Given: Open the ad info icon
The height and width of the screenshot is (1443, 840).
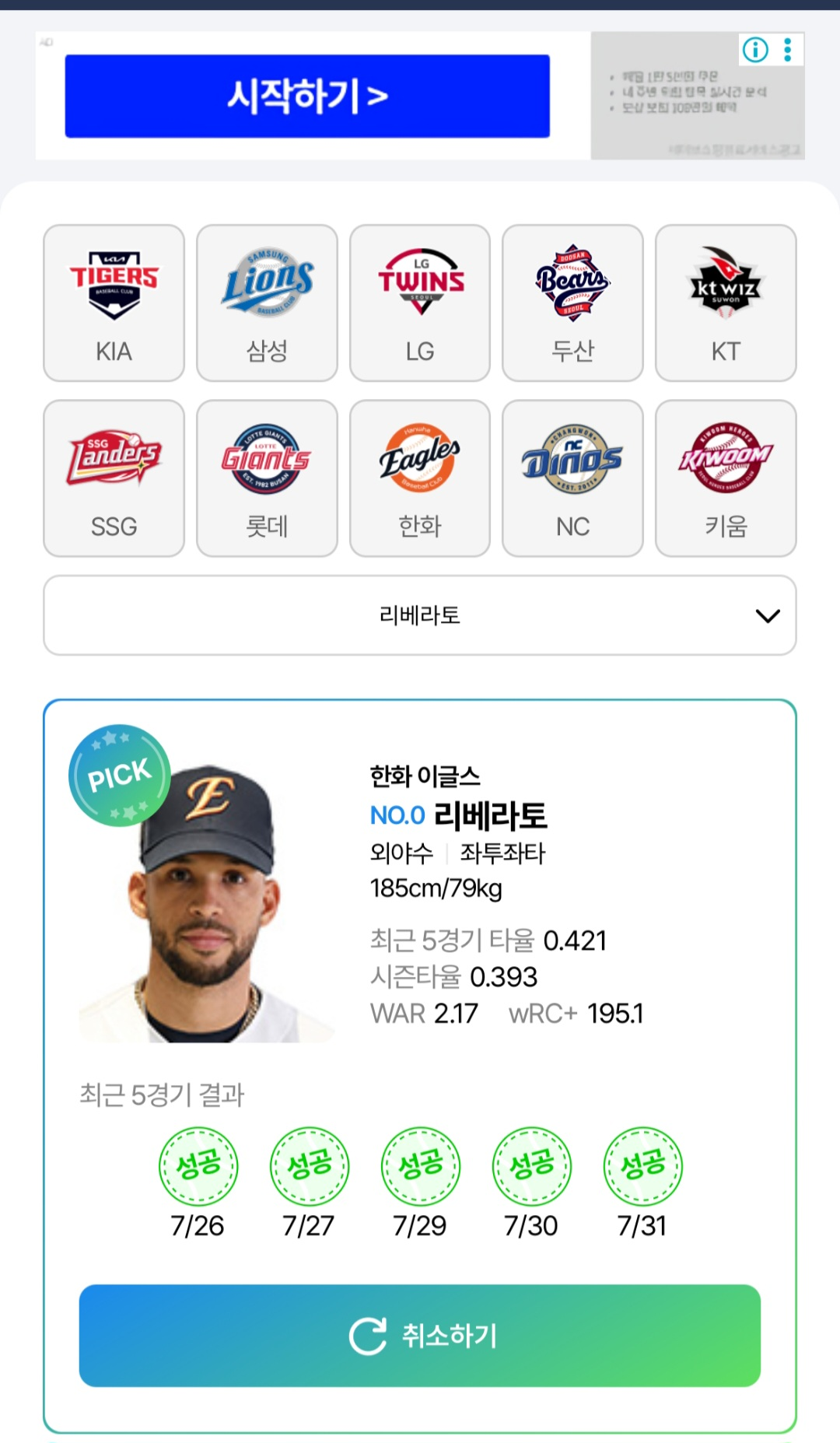Looking at the screenshot, I should click(x=755, y=50).
